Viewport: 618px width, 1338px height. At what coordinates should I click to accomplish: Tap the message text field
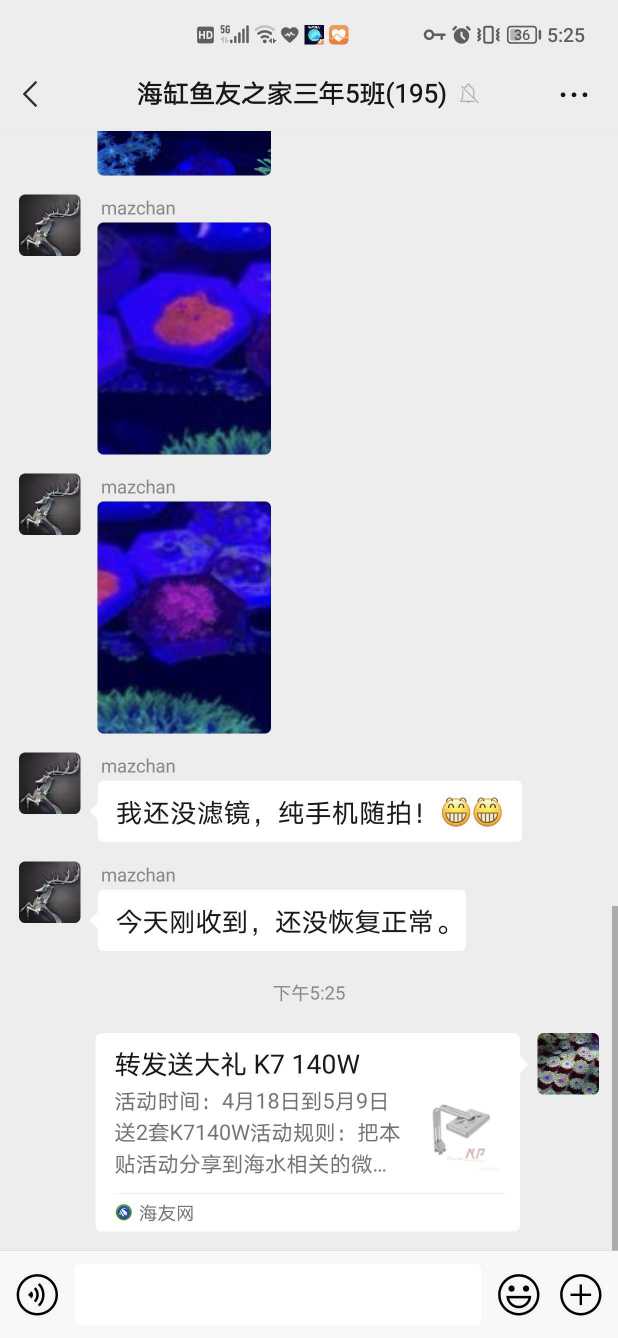(x=277, y=1295)
